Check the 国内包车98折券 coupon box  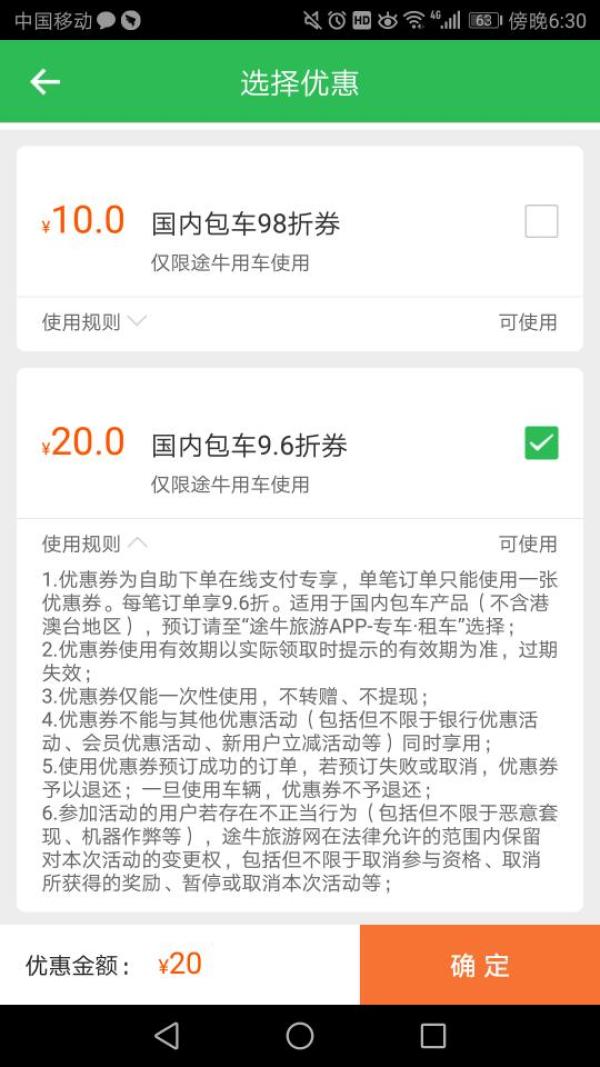click(541, 221)
